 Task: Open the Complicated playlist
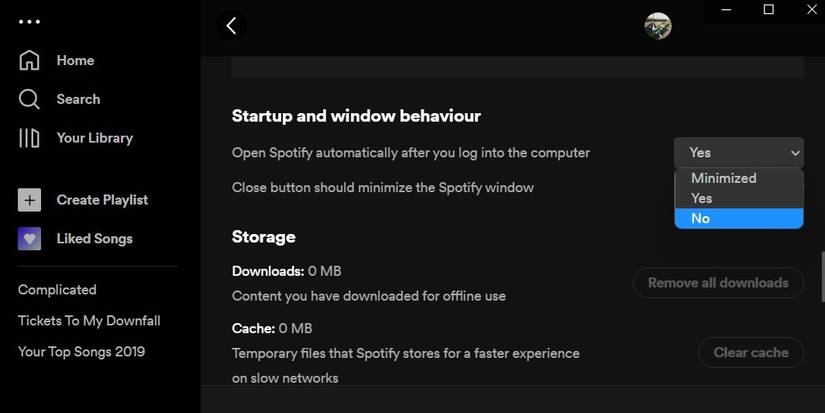(57, 290)
